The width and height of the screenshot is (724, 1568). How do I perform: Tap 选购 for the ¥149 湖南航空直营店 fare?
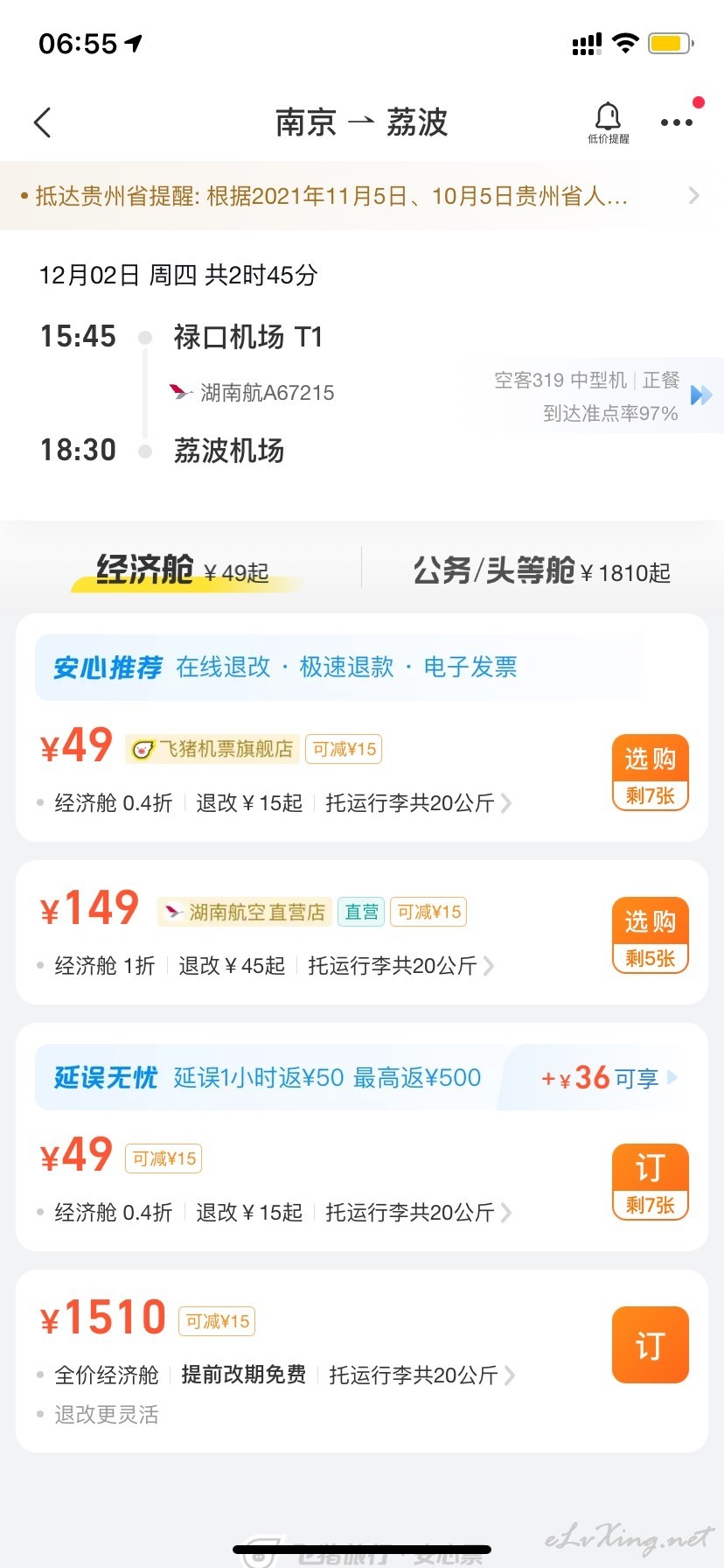651,935
